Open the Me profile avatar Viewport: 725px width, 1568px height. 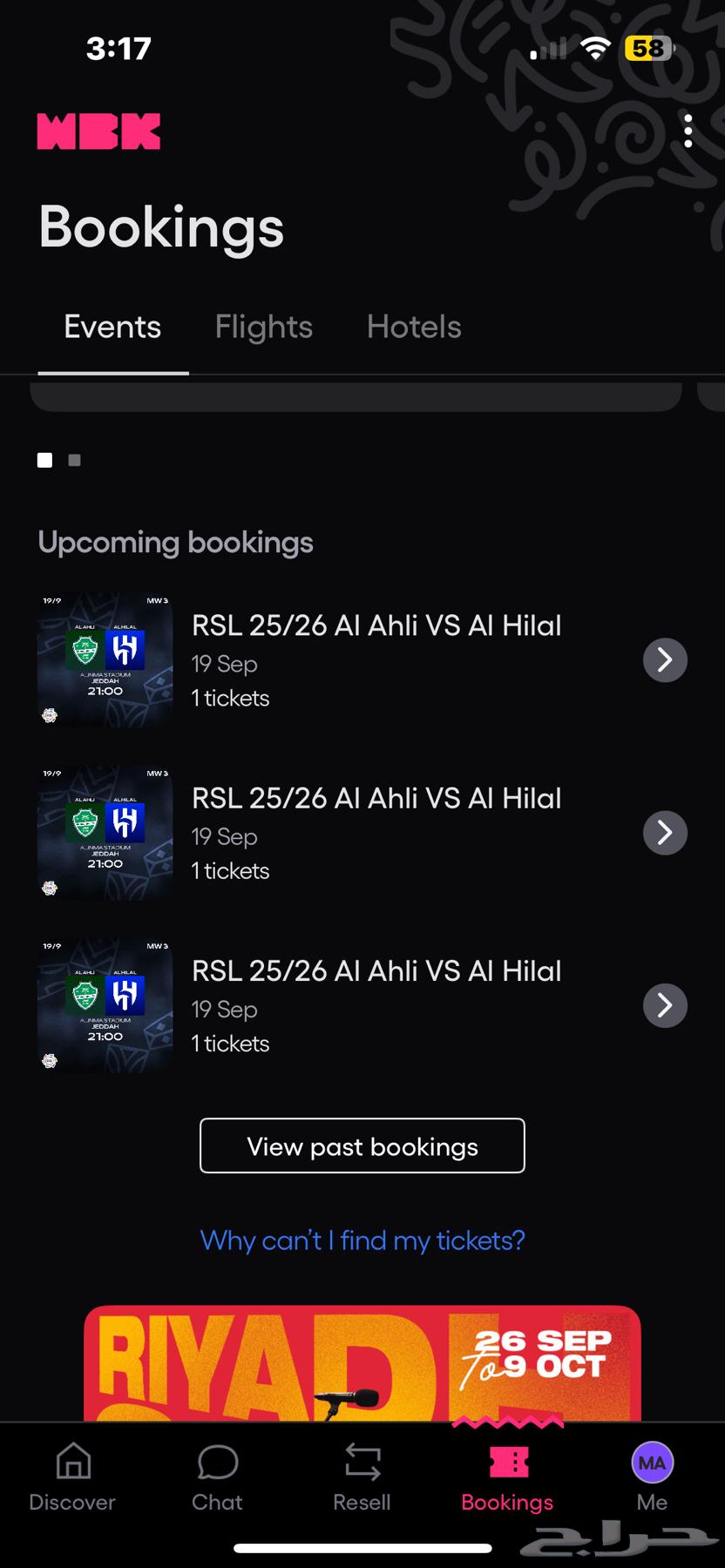pyautogui.click(x=652, y=1463)
